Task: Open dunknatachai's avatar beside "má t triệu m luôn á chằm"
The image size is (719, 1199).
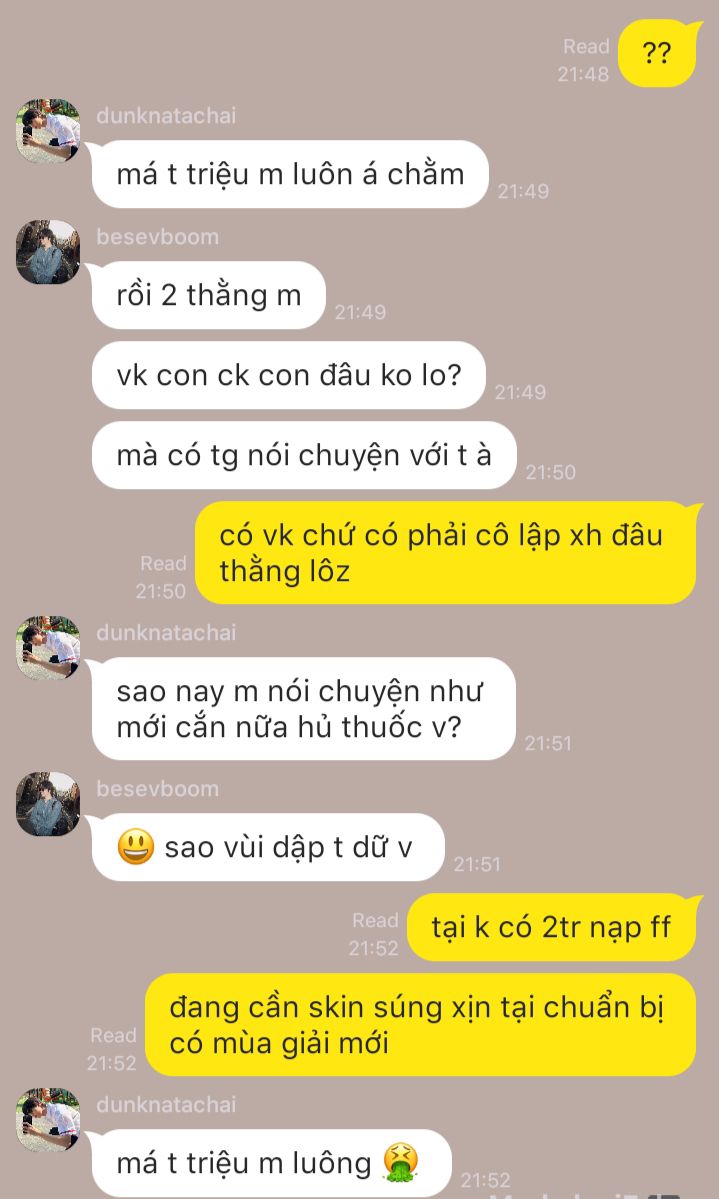Action: [x=48, y=131]
